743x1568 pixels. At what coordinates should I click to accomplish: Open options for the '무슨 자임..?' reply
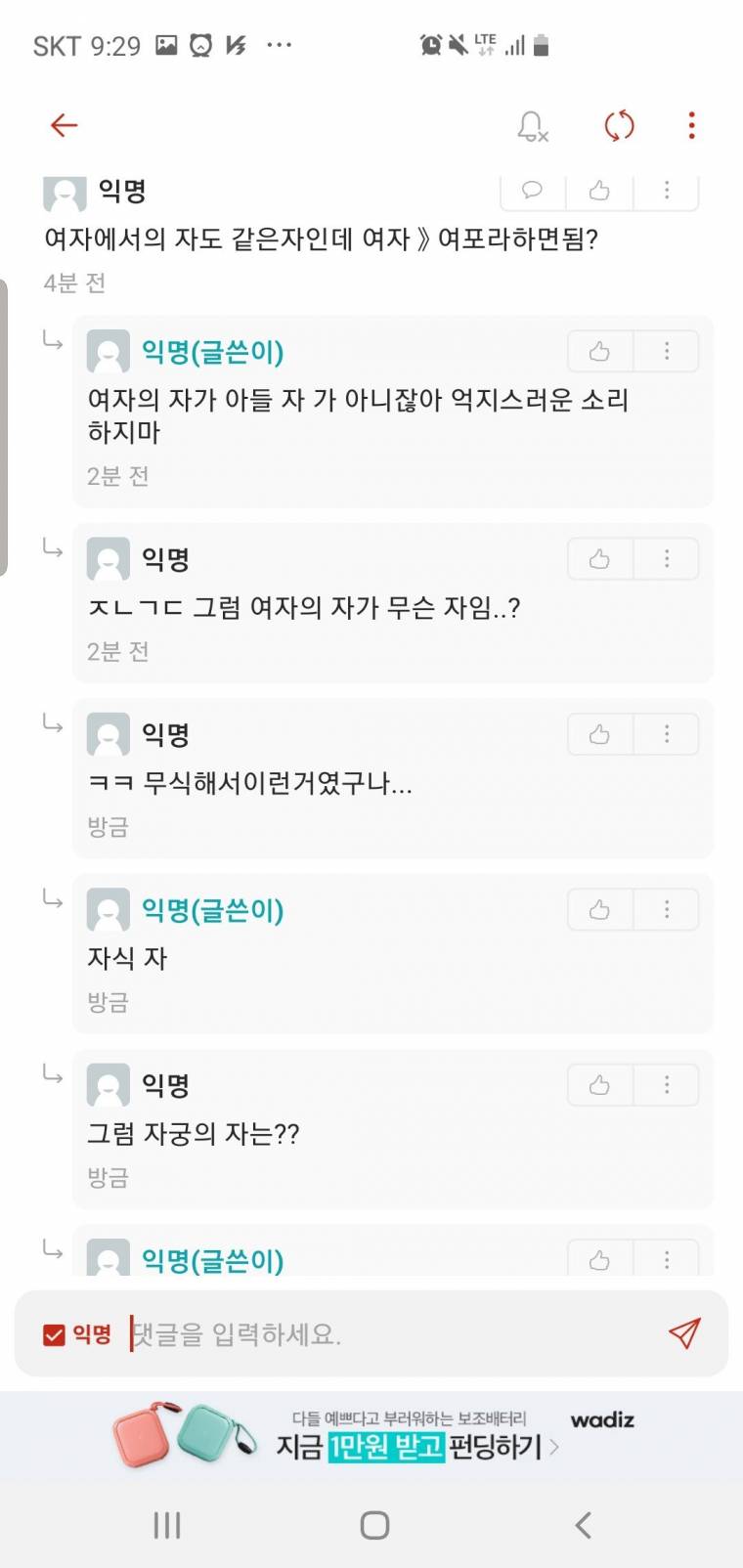tap(667, 558)
